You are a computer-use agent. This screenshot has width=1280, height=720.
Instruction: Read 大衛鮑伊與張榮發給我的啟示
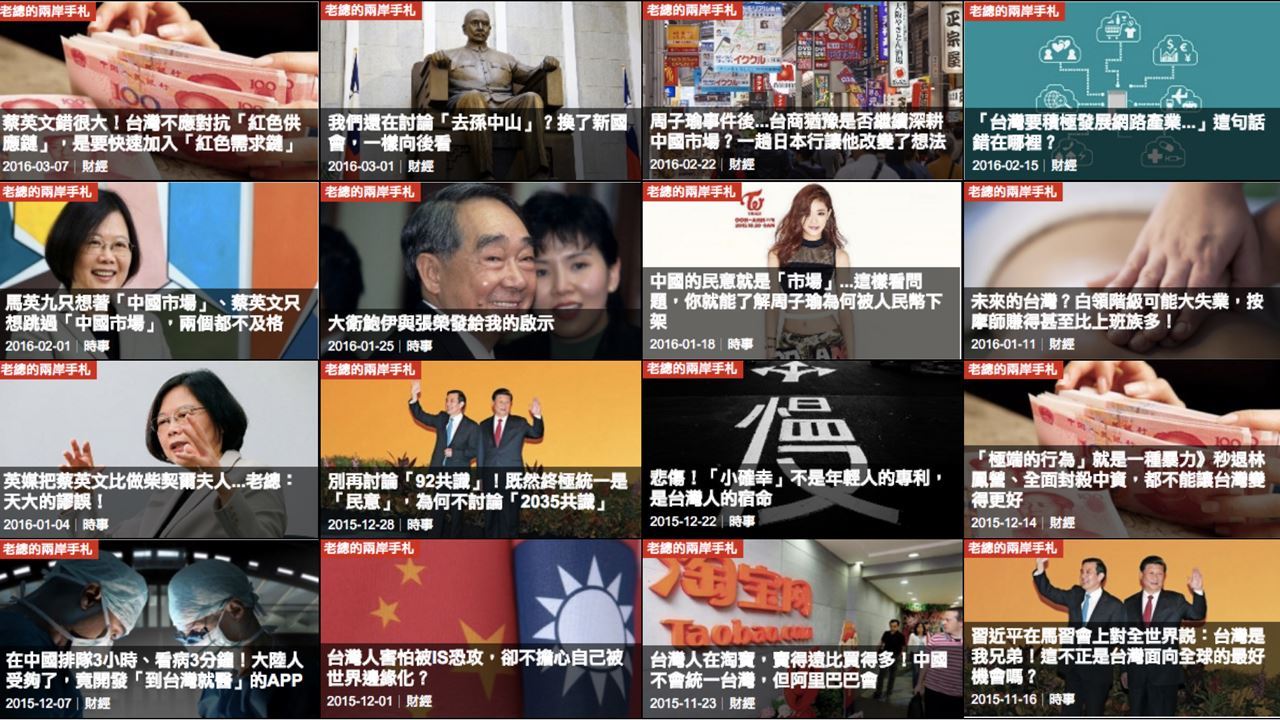(x=441, y=323)
